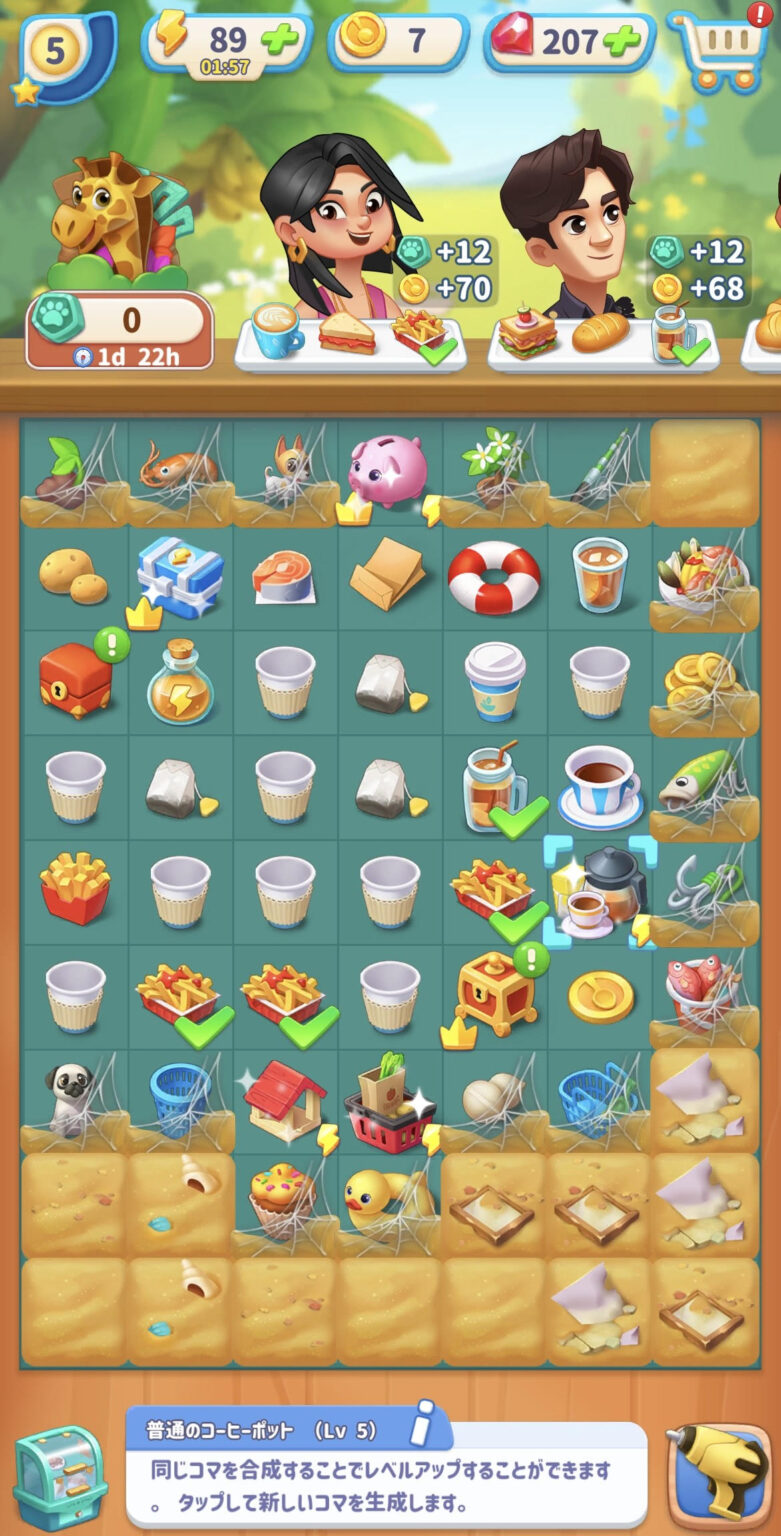Select the lightning energy potion bottle
This screenshot has width=781, height=1536.
click(x=181, y=683)
